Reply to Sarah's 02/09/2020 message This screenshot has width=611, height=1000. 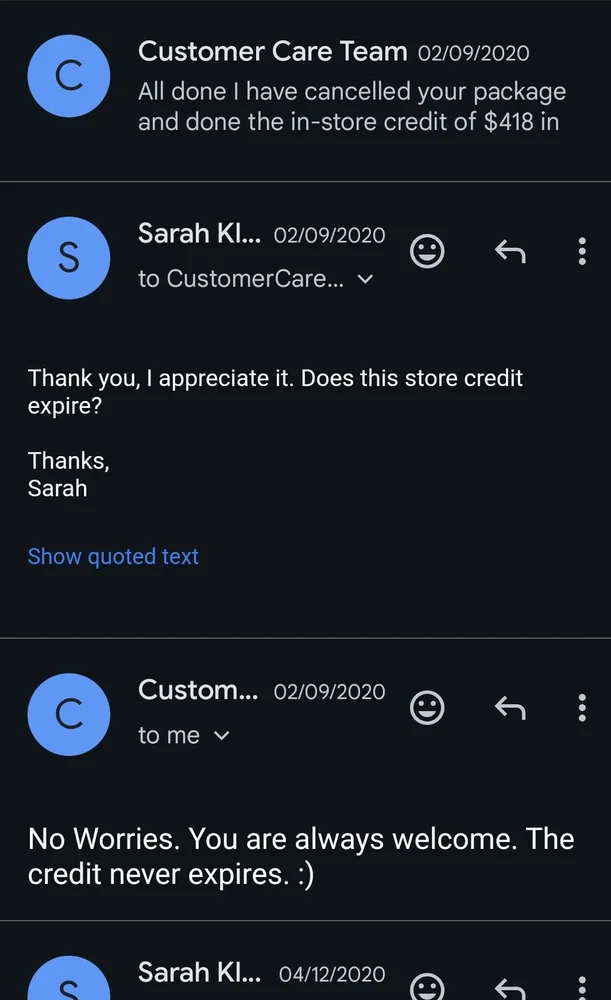510,252
